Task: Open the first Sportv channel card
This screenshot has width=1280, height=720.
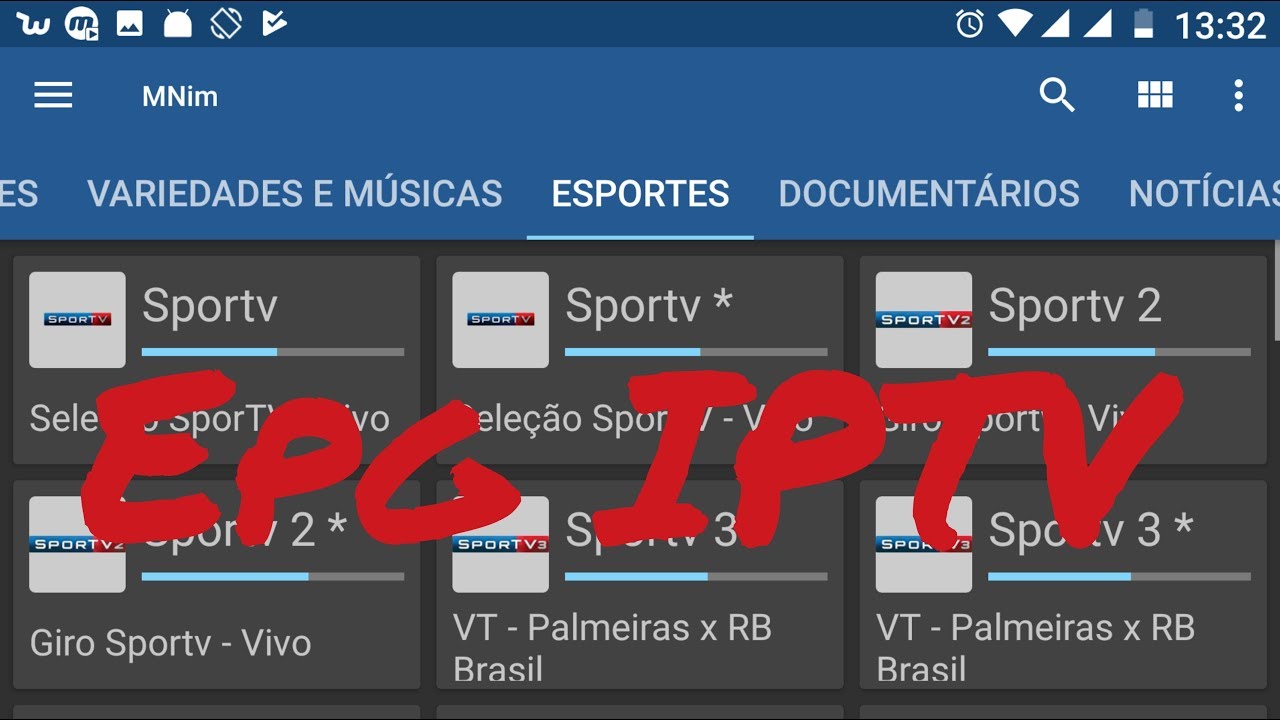Action: tap(216, 360)
